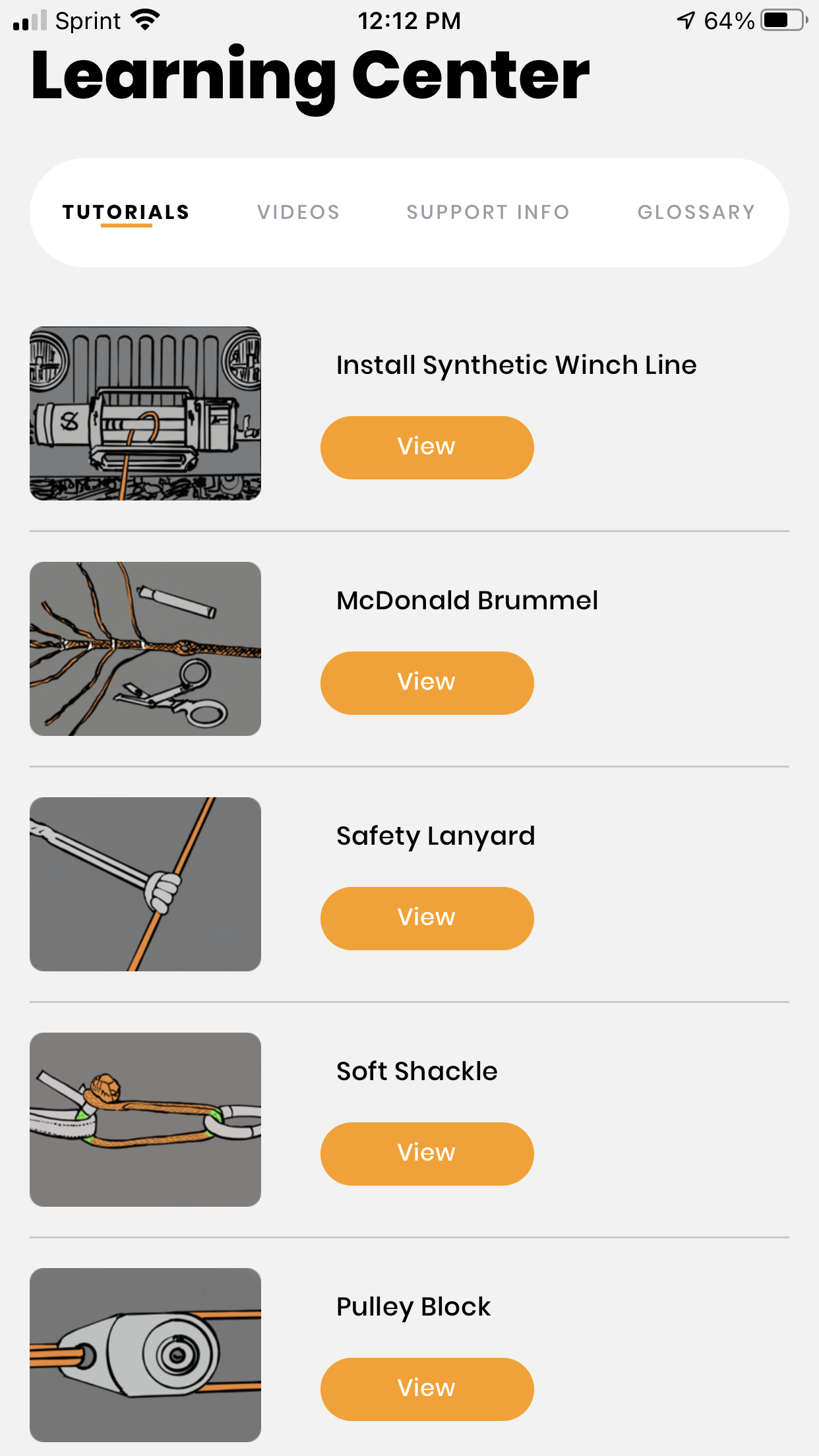Tap the McDonald Brummel splice image
The height and width of the screenshot is (1456, 819).
(x=145, y=649)
